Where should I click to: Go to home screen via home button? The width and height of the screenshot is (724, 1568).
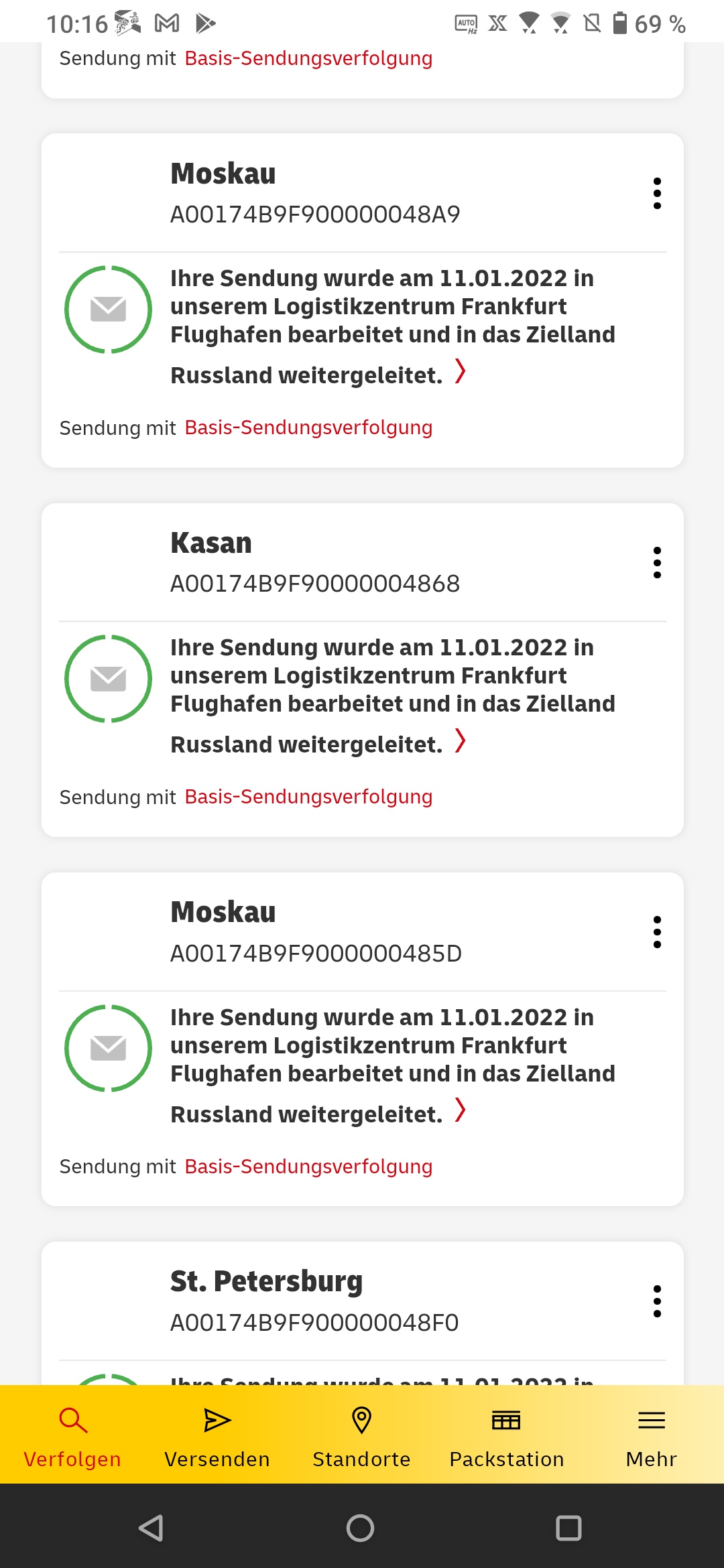(361, 1528)
